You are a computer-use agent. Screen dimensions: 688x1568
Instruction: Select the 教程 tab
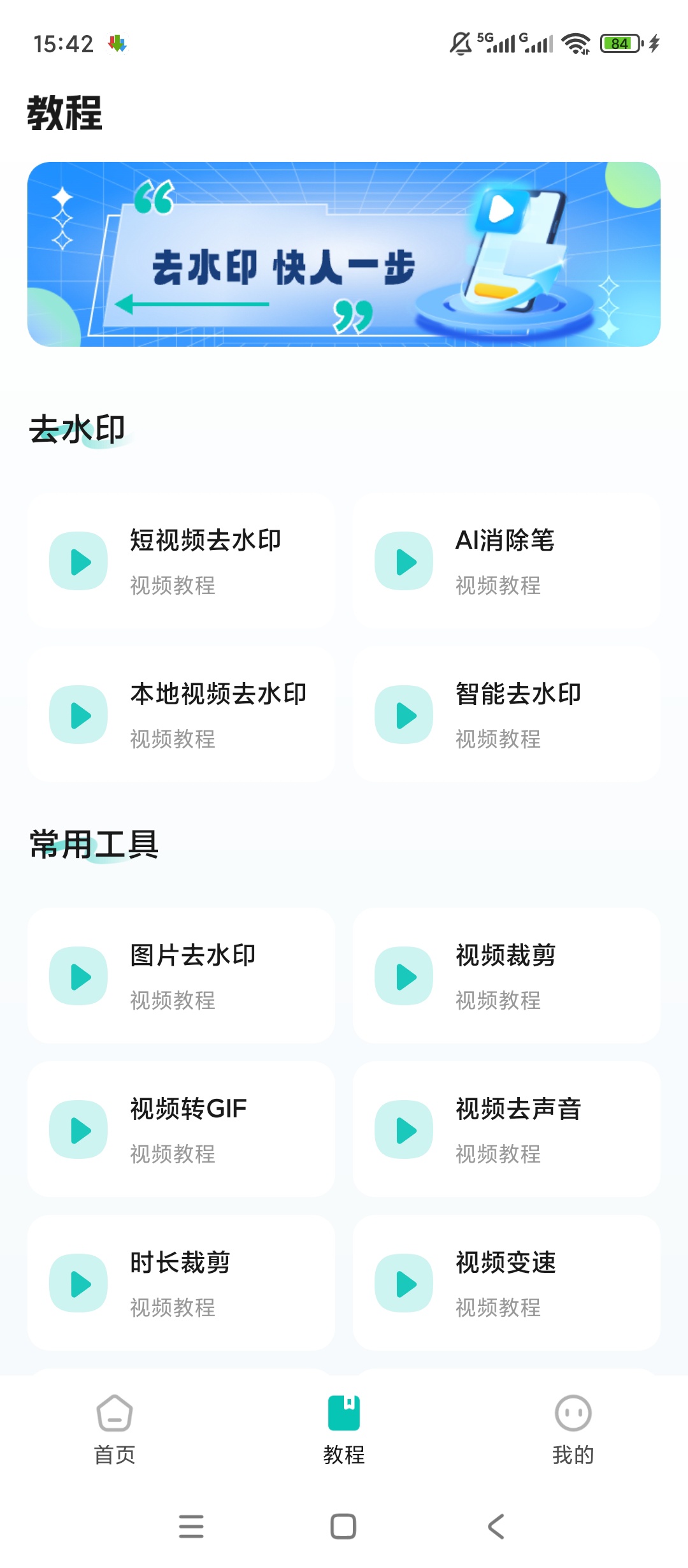344,1430
